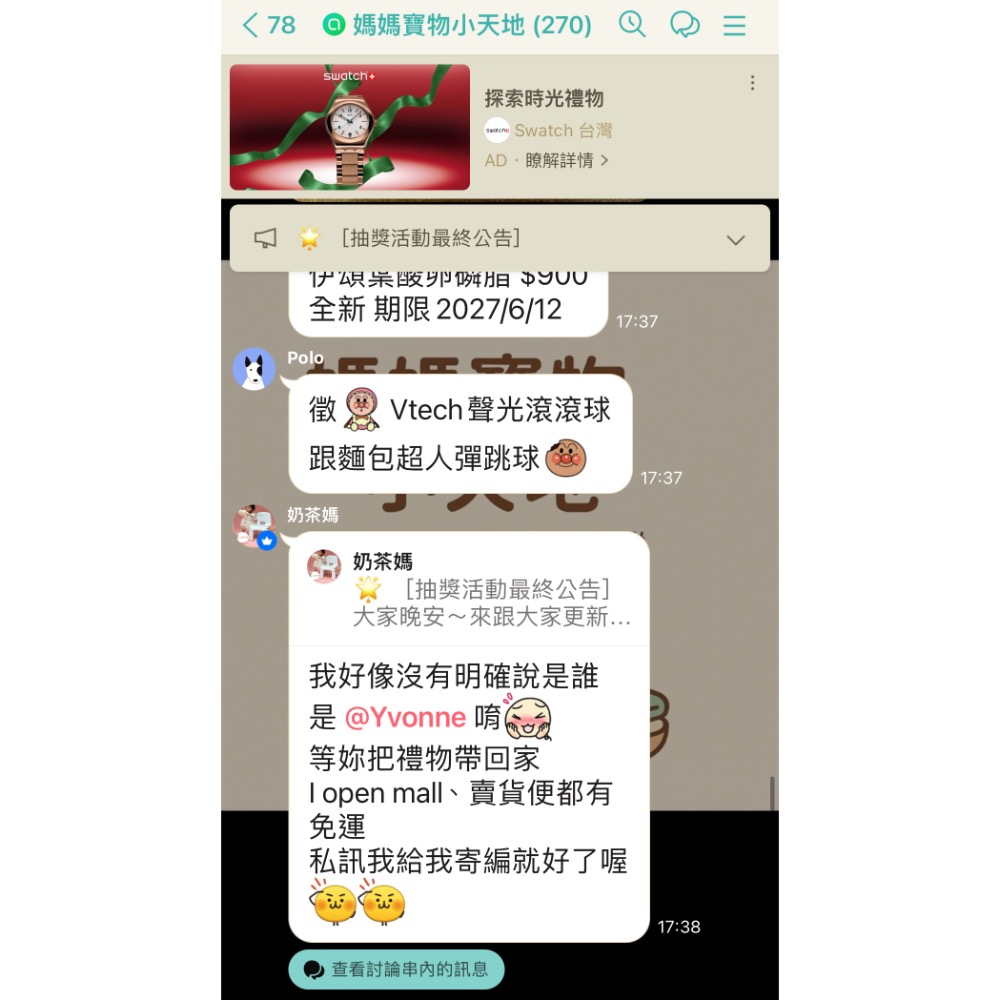Image resolution: width=1000 pixels, height=1000 pixels.
Task: Expand the 抽獎活動最終公告 announcement
Action: (x=736, y=239)
